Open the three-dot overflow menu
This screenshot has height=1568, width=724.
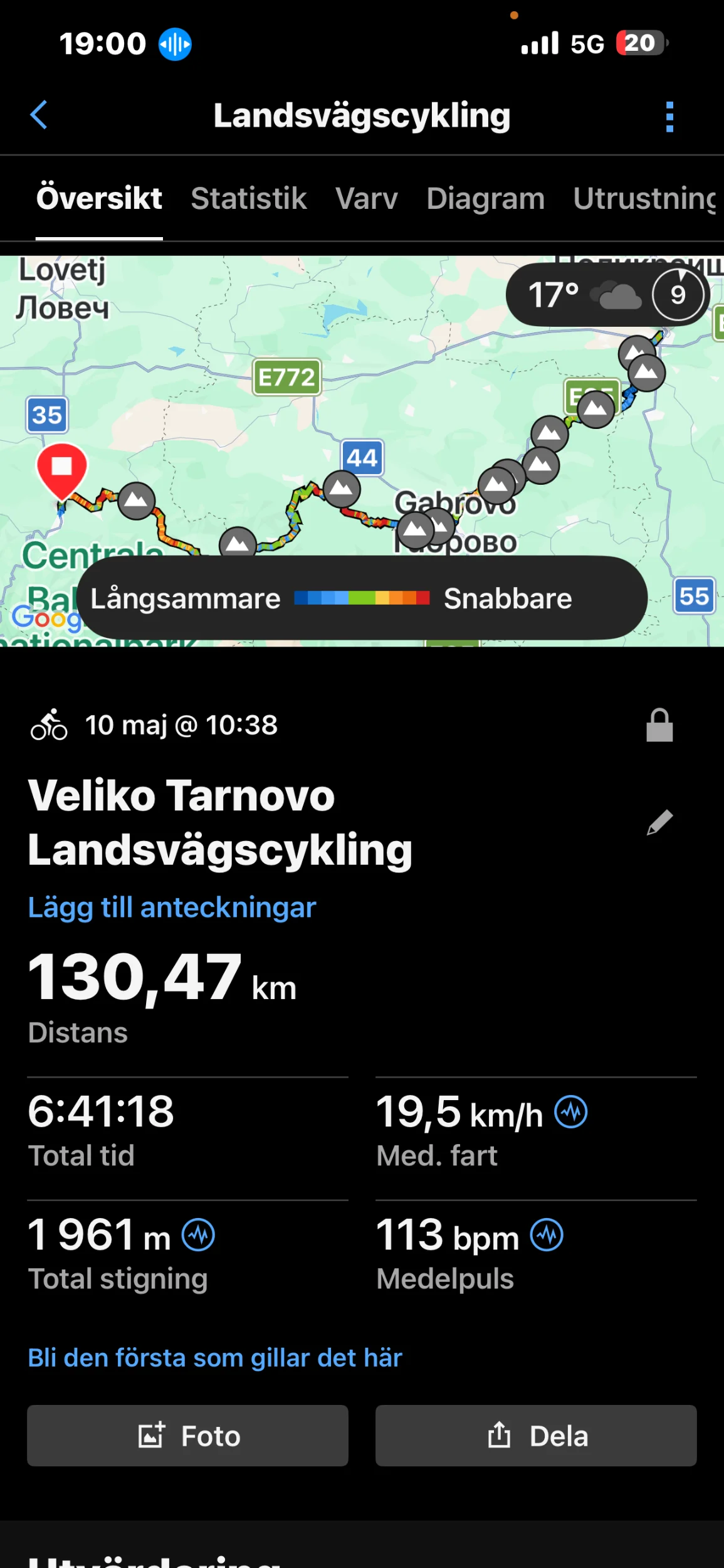[669, 117]
